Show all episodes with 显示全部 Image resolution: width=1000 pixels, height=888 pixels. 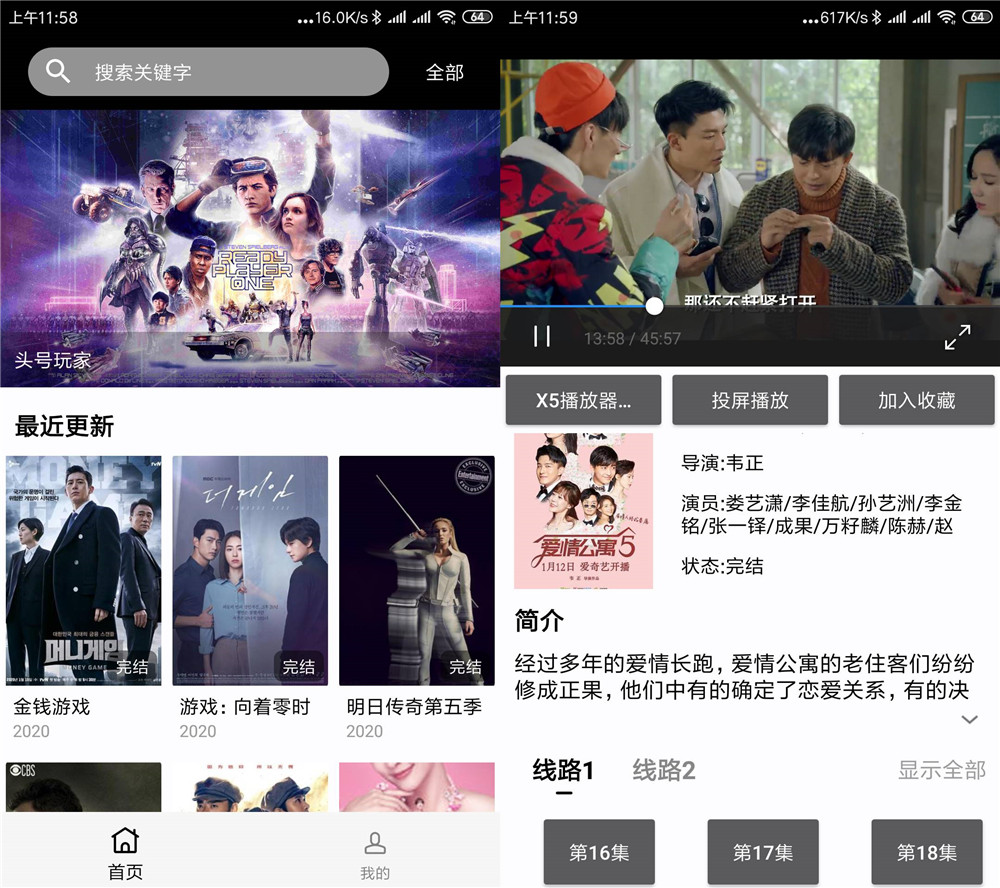pos(941,770)
